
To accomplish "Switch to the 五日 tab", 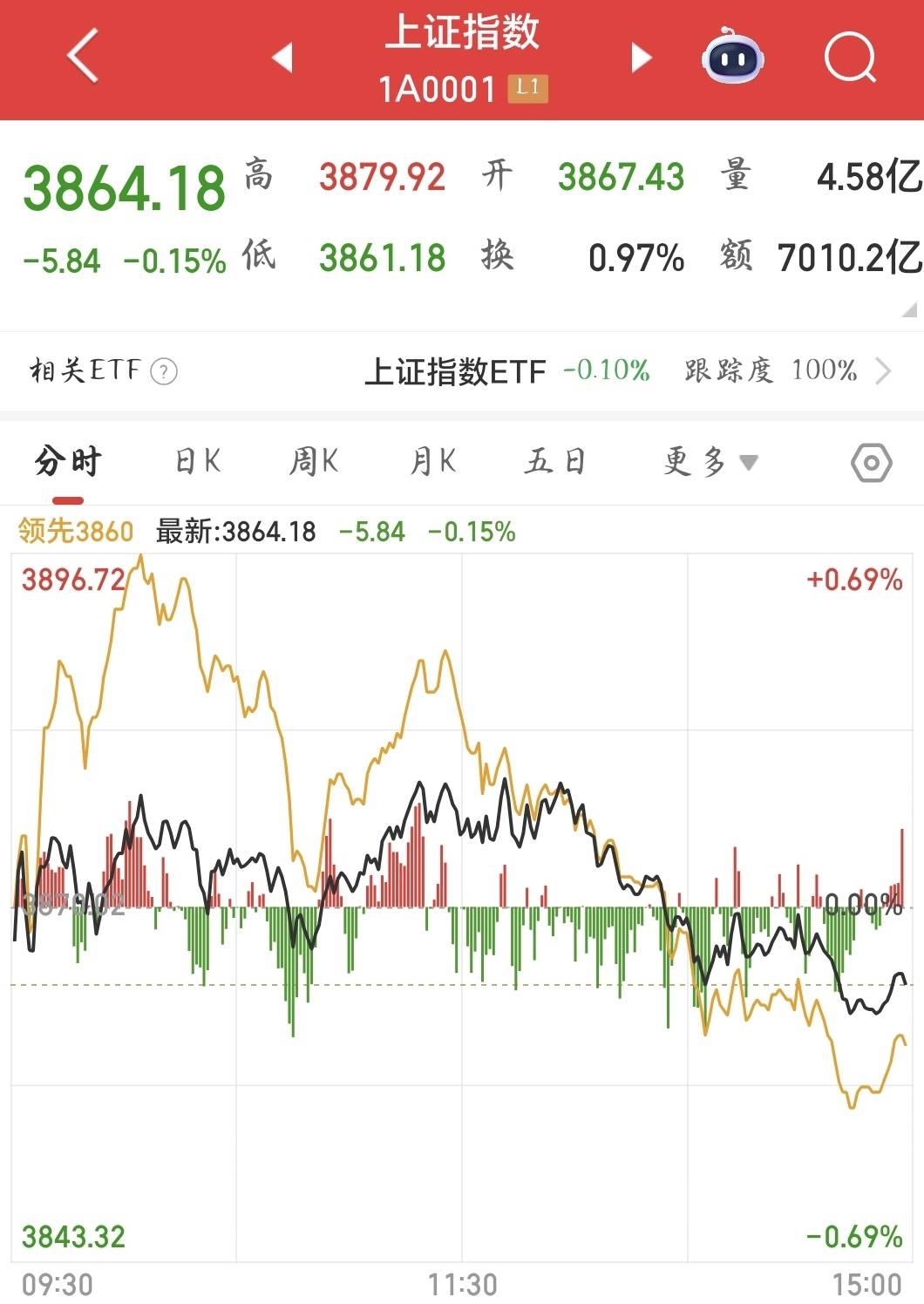I will click(x=554, y=461).
